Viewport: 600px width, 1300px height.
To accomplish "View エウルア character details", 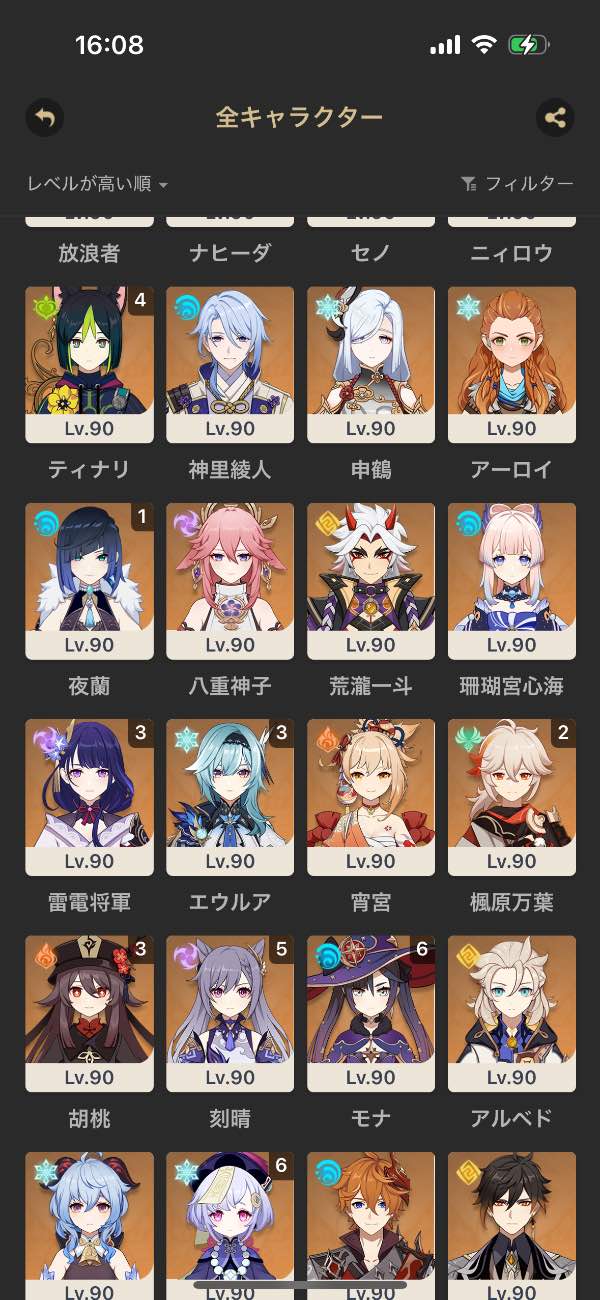I will click(x=230, y=796).
